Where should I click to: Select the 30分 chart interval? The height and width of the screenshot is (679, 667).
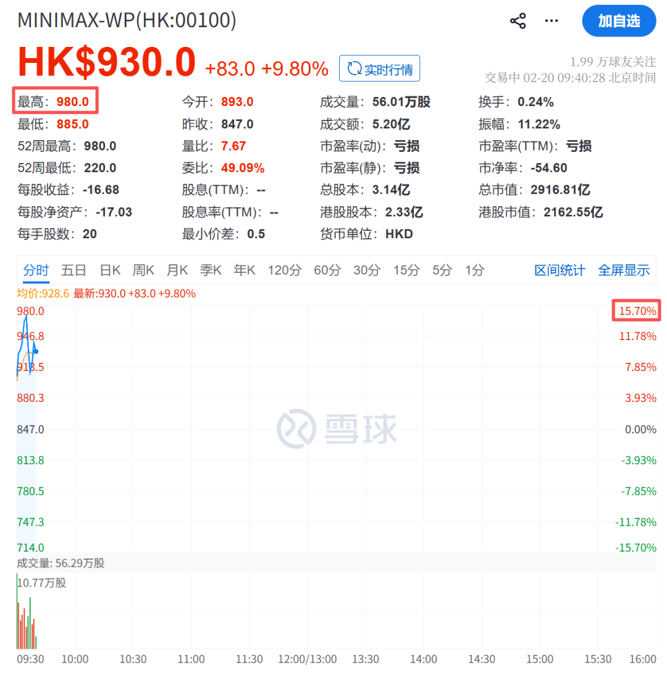coord(367,271)
